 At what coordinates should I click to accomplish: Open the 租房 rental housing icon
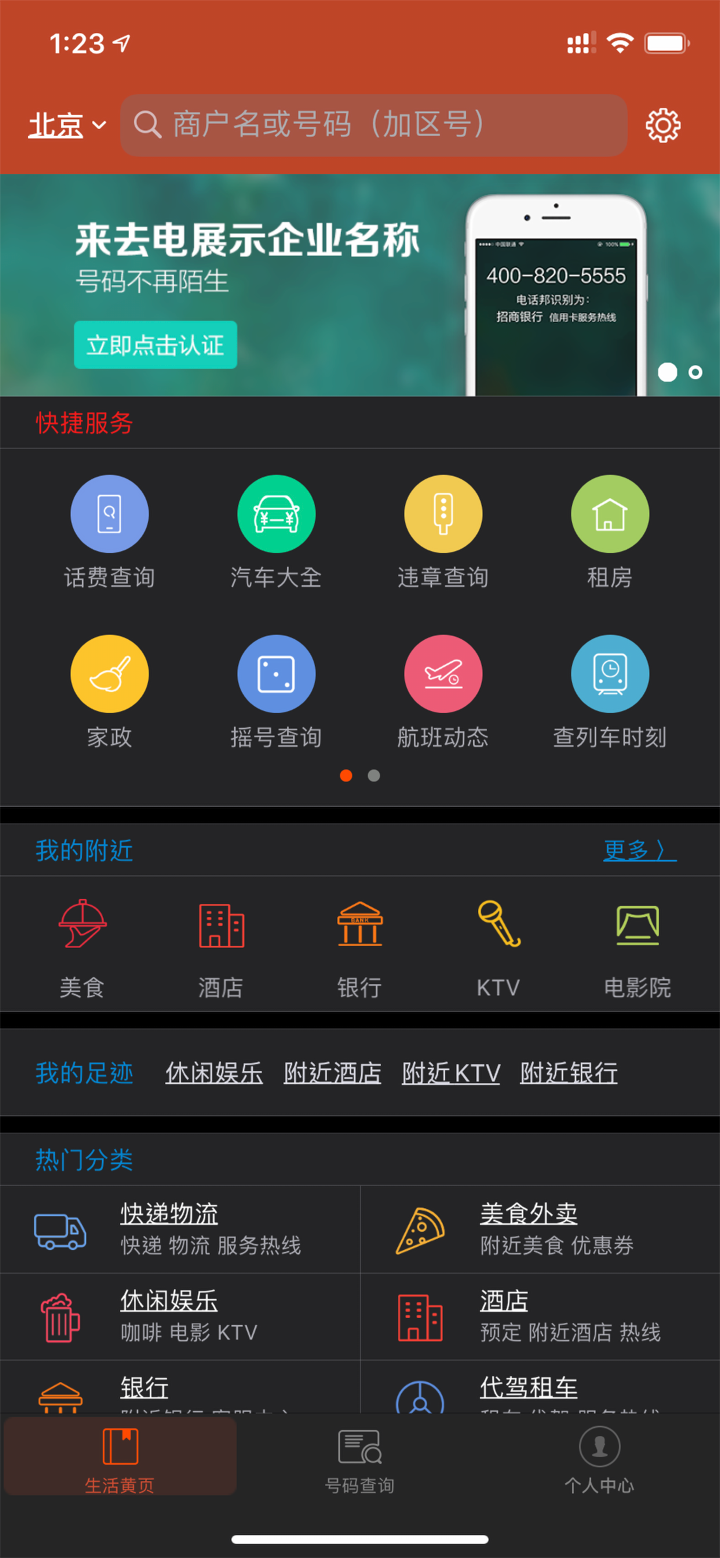[x=610, y=513]
